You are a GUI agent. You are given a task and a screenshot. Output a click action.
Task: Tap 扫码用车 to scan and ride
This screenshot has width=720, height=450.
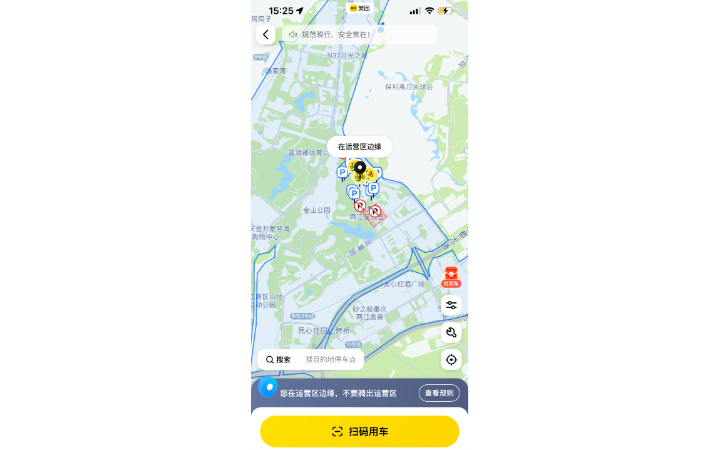point(360,431)
